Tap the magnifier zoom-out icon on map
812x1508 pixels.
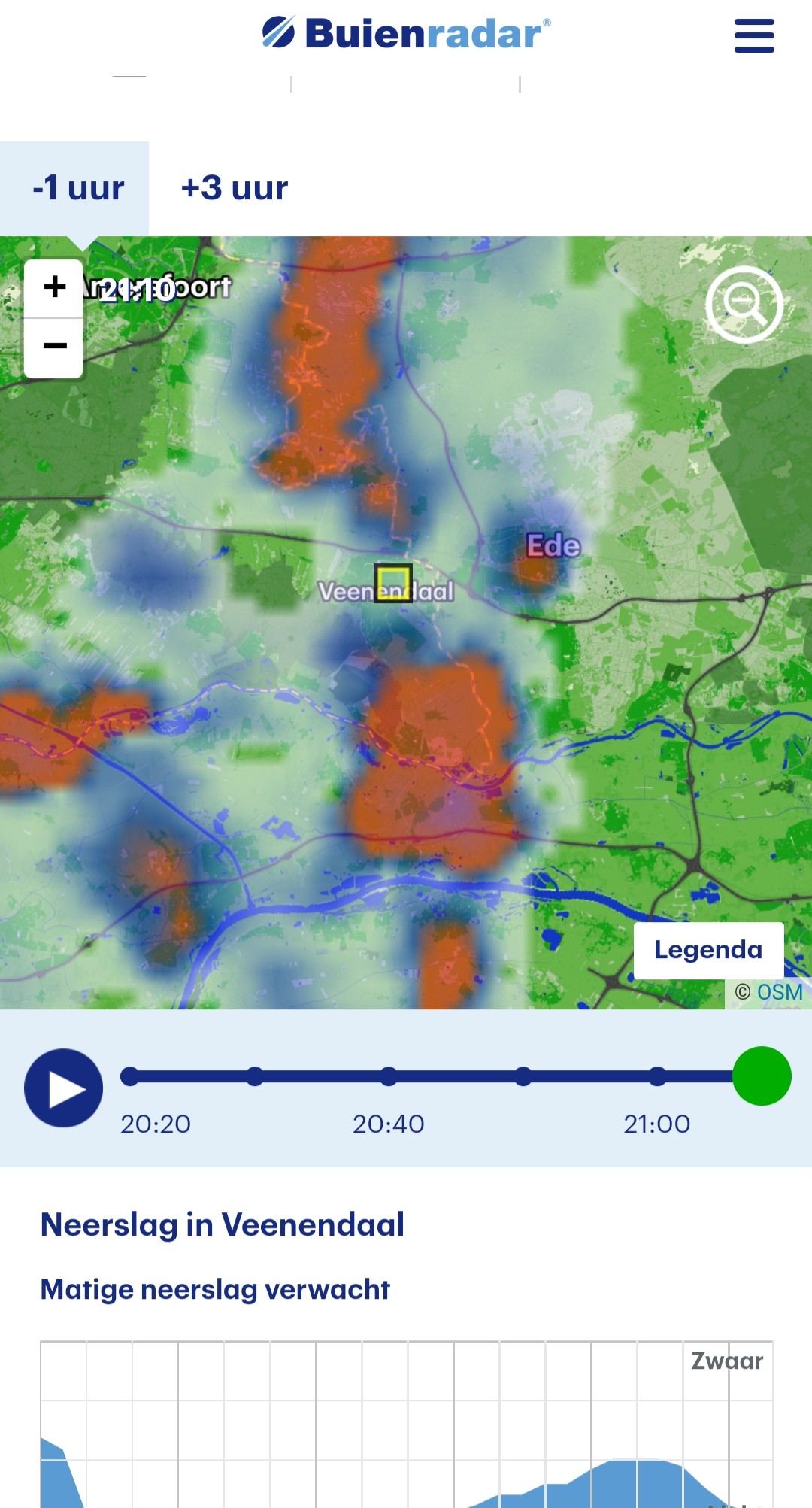pyautogui.click(x=744, y=305)
